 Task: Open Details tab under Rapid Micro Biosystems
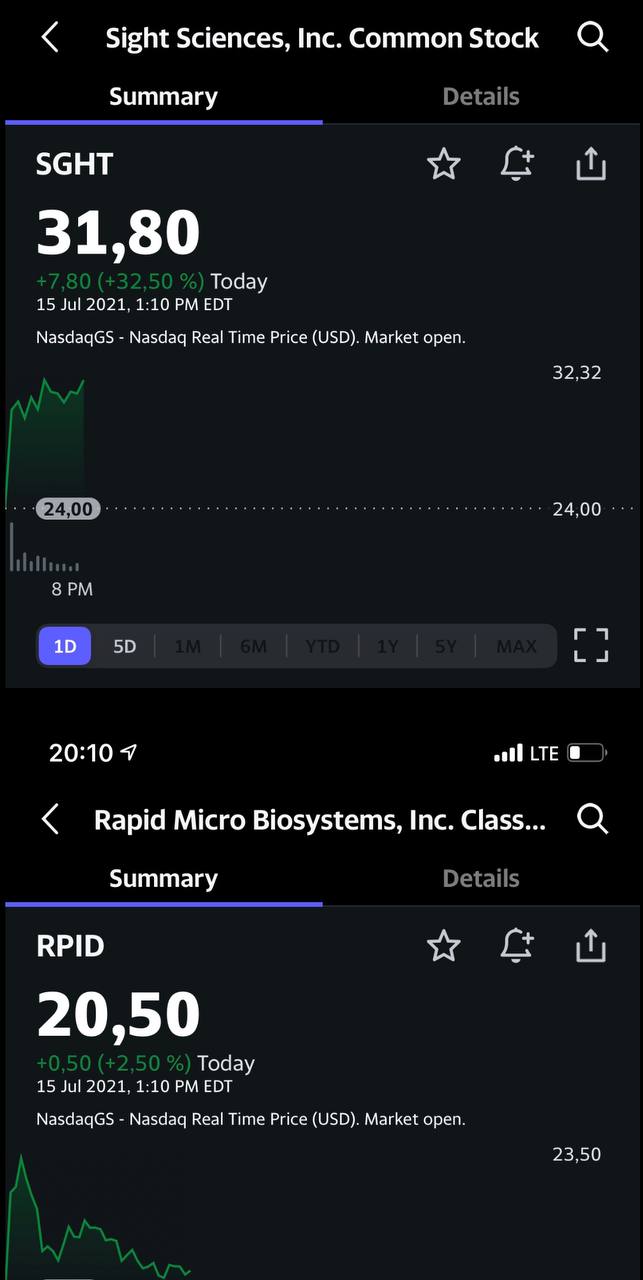(481, 879)
